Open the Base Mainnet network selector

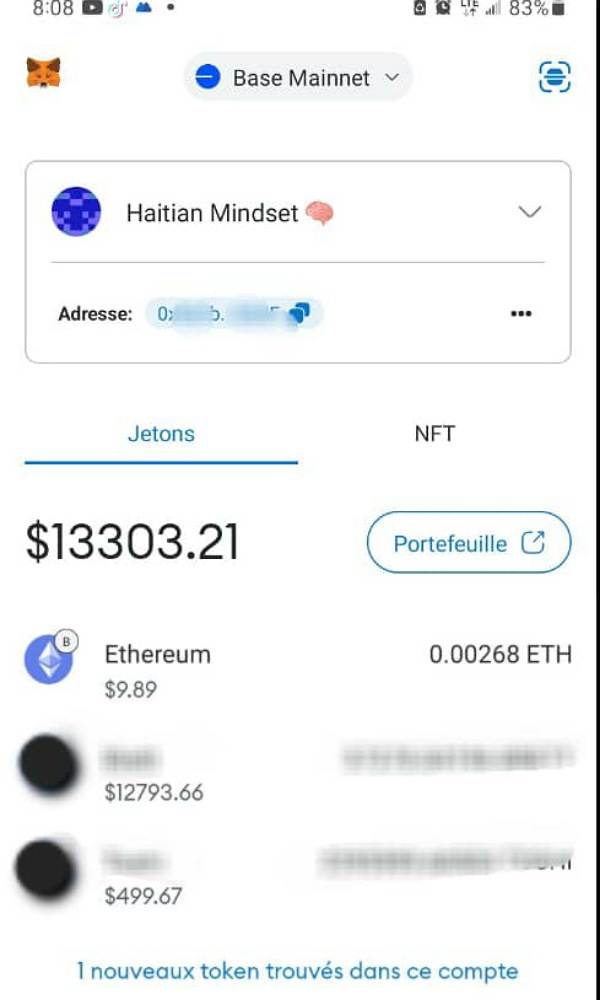[x=298, y=77]
